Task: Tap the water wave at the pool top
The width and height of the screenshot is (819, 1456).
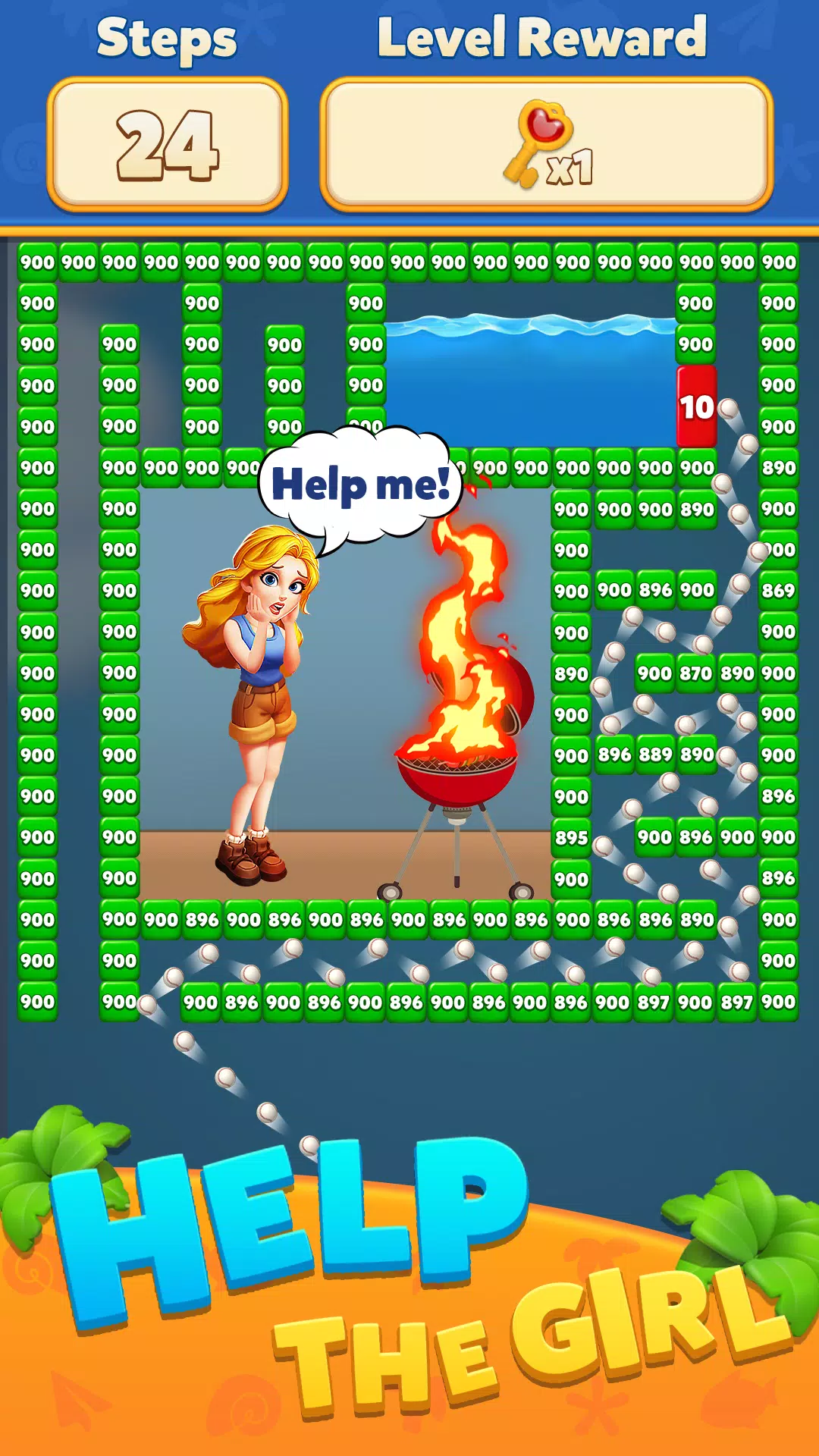Action: coord(531,326)
